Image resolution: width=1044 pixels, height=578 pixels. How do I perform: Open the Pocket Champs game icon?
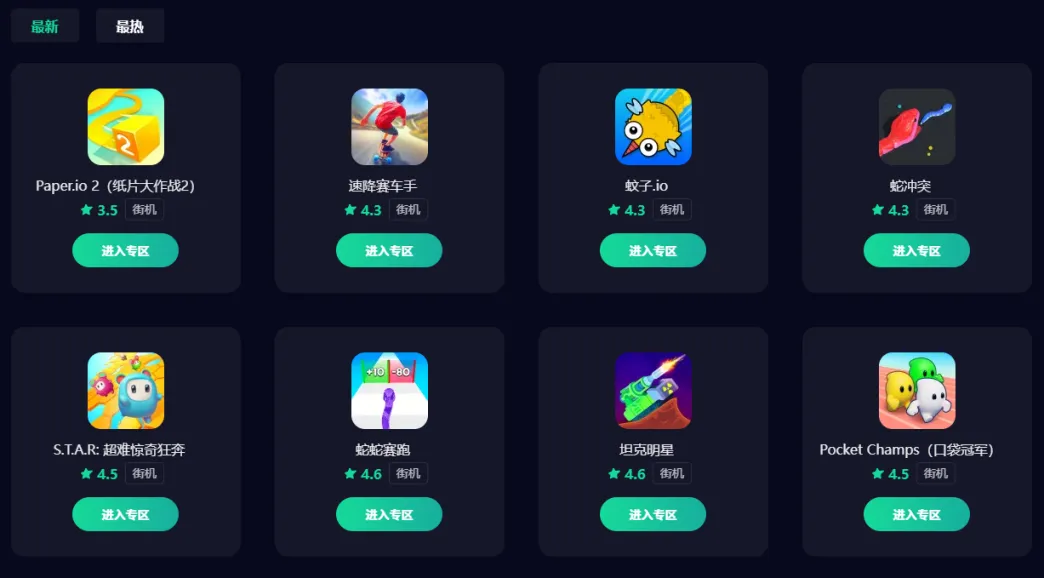pos(917,390)
